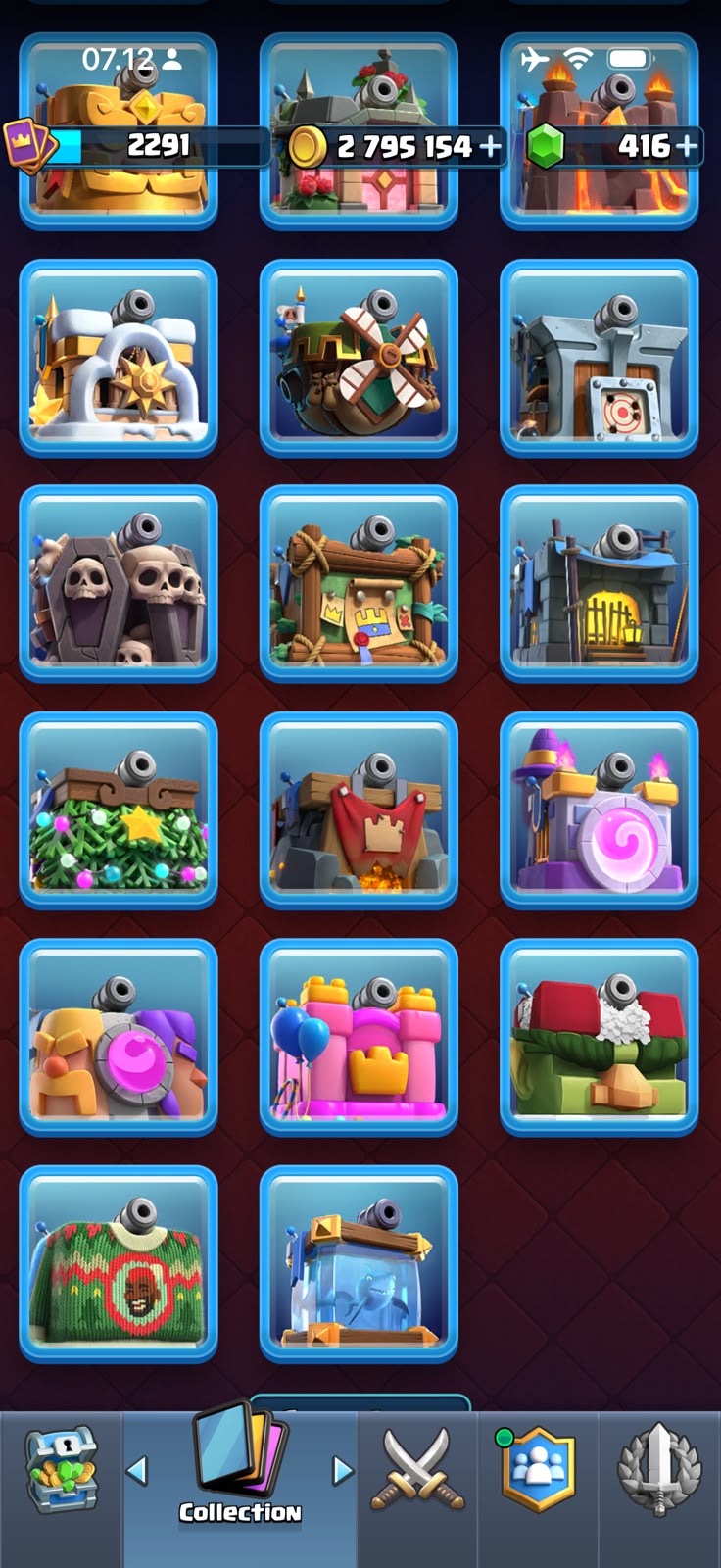Choose the stone dungeon gate tower skin
Viewport: 721px width, 1568px height.
coord(599,584)
